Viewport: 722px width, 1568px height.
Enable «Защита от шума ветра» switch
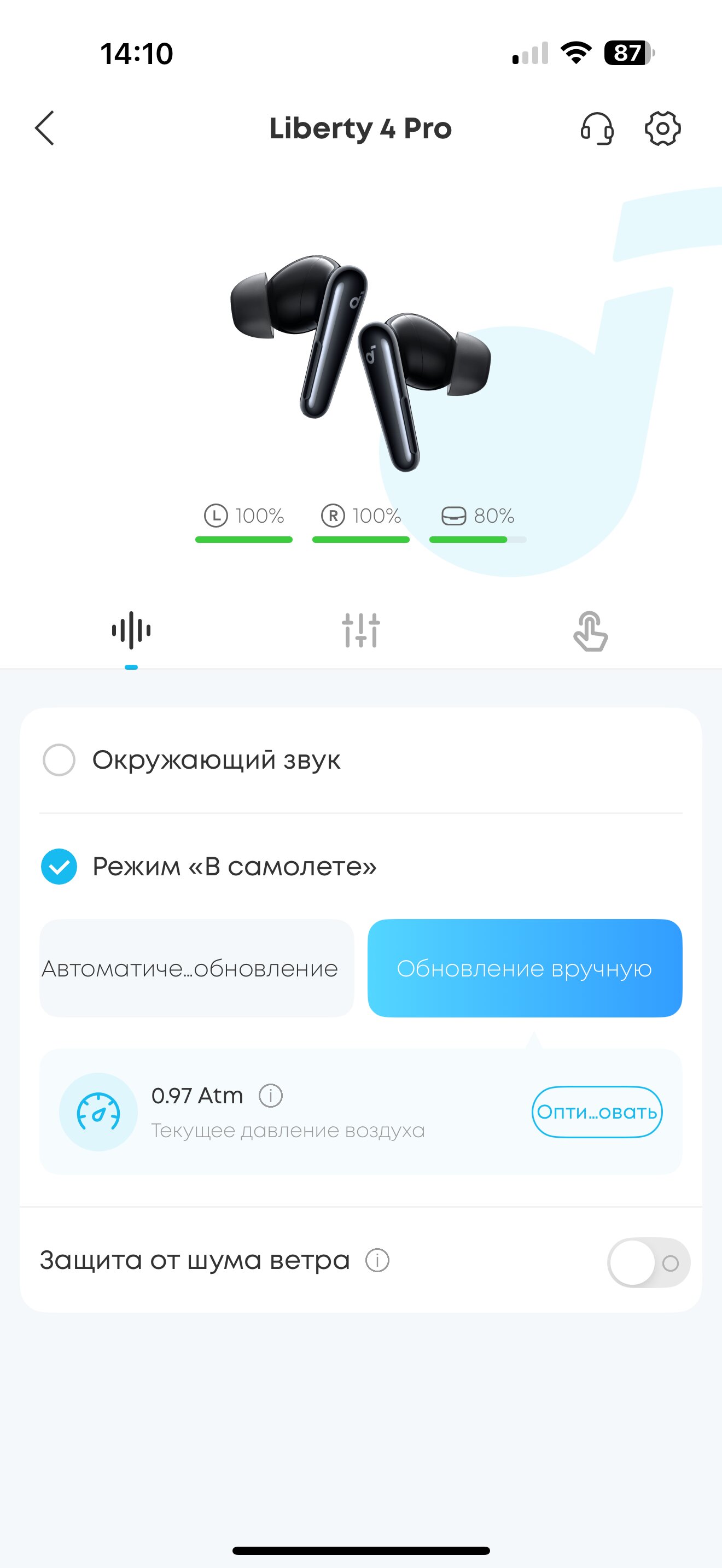[648, 1262]
